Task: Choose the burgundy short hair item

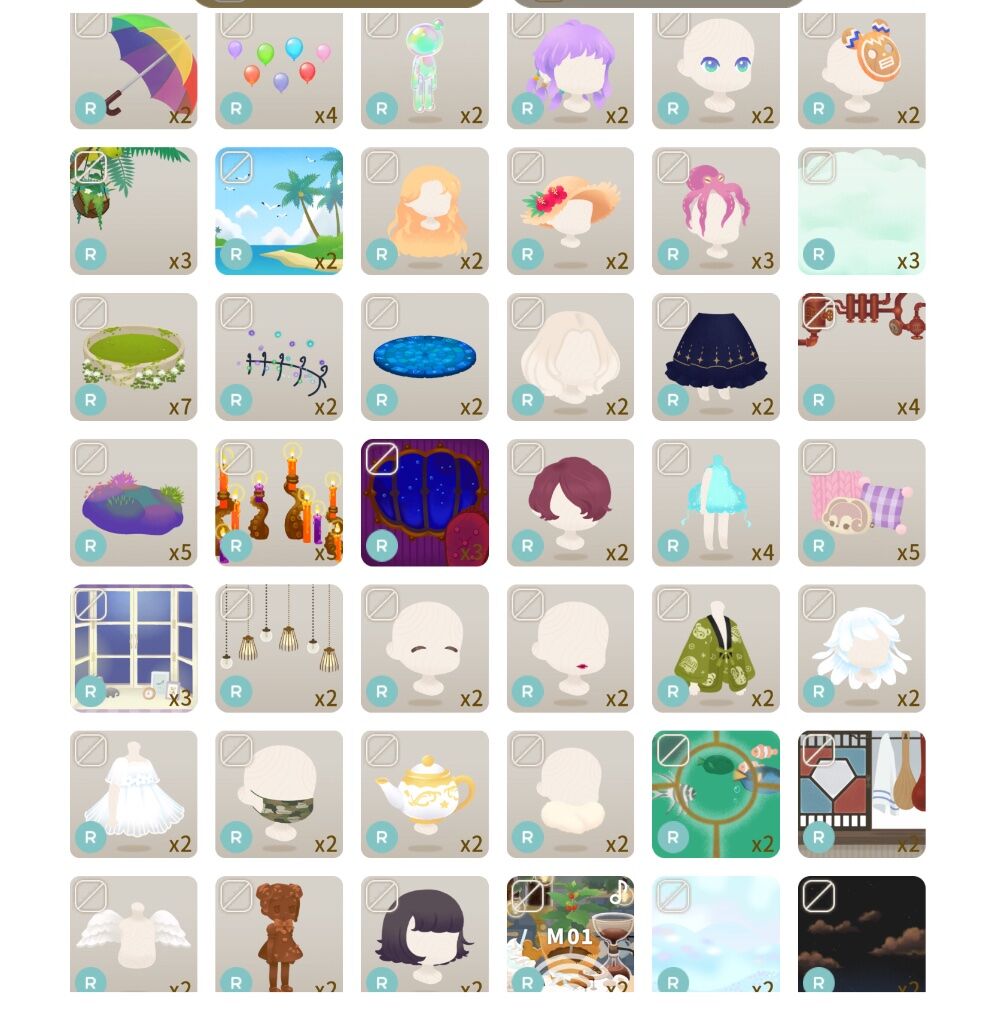Action: coord(570,503)
